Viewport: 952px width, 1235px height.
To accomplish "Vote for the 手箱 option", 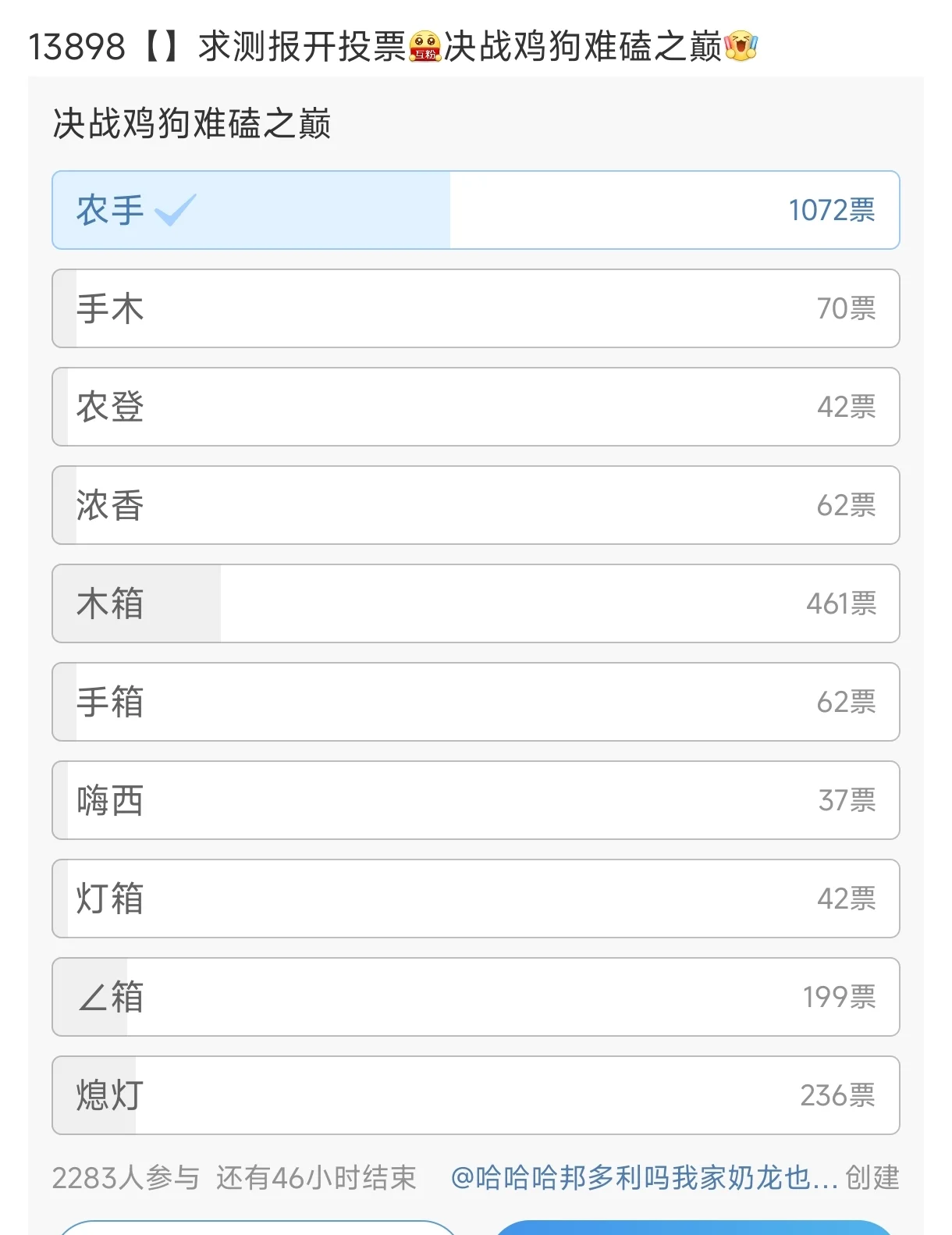I will coord(475,702).
